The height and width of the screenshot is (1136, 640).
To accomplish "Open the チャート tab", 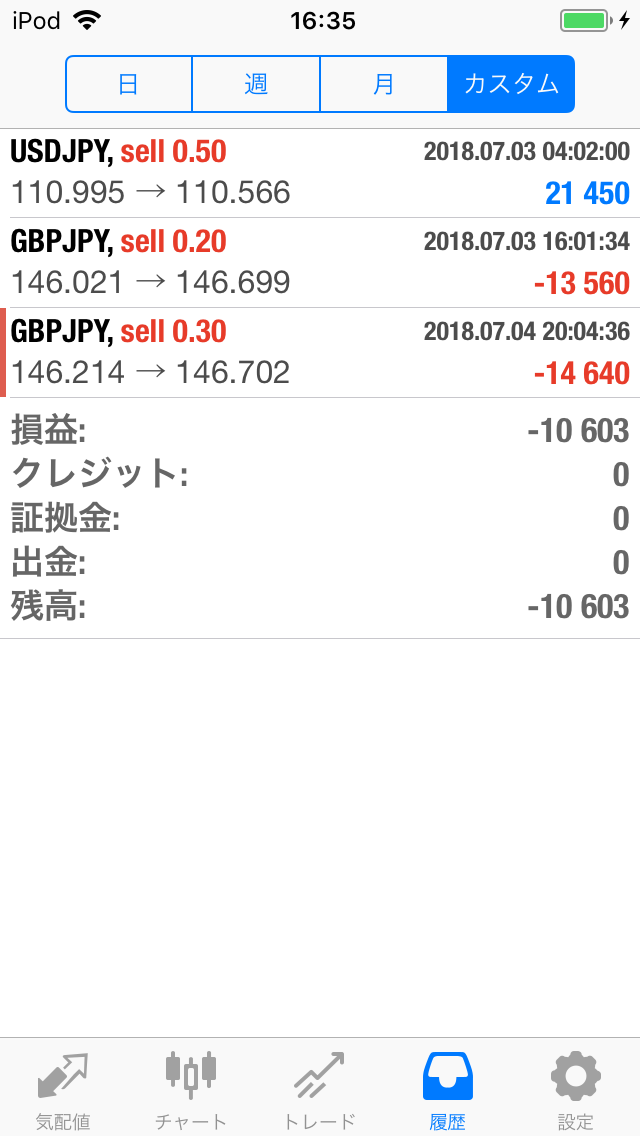I will pyautogui.click(x=191, y=1088).
